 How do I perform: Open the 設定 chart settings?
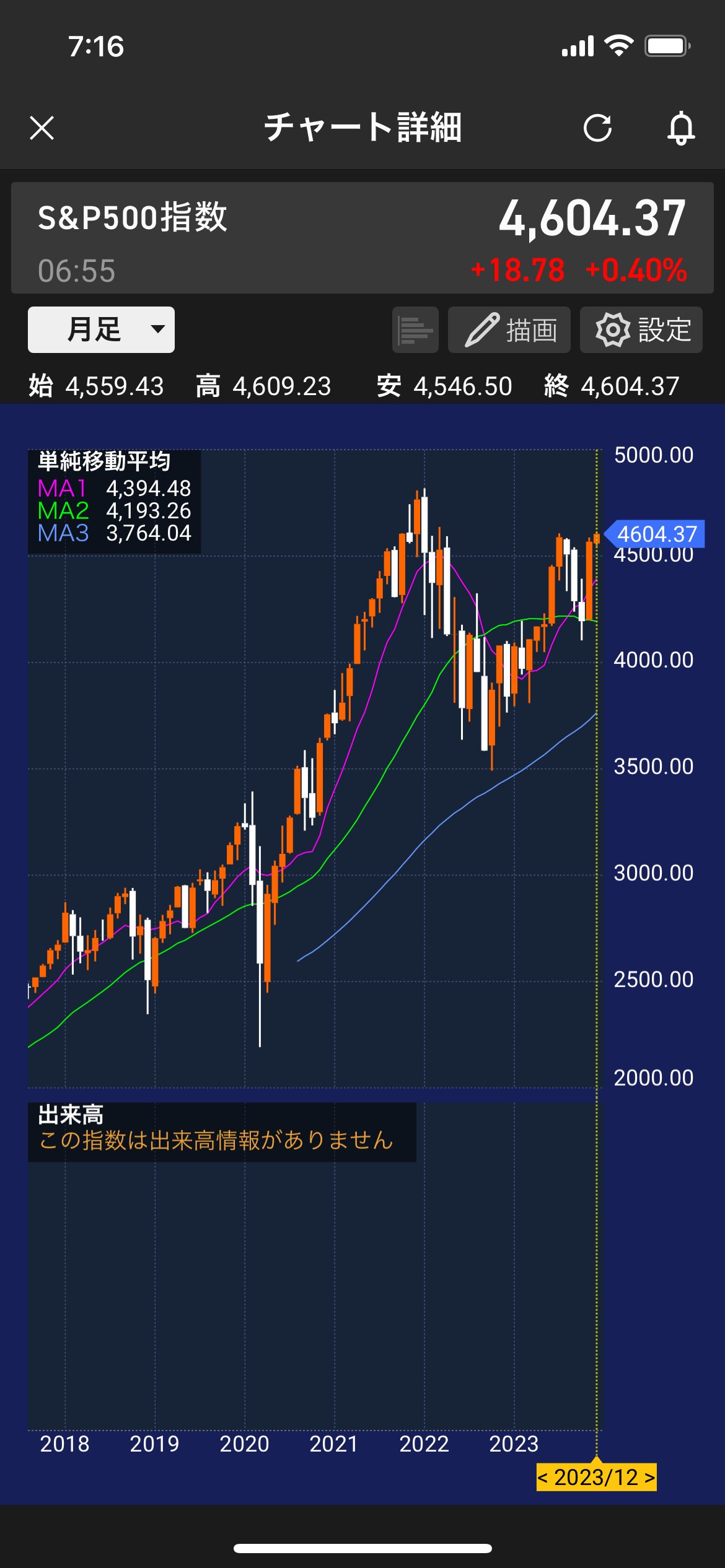[x=641, y=329]
